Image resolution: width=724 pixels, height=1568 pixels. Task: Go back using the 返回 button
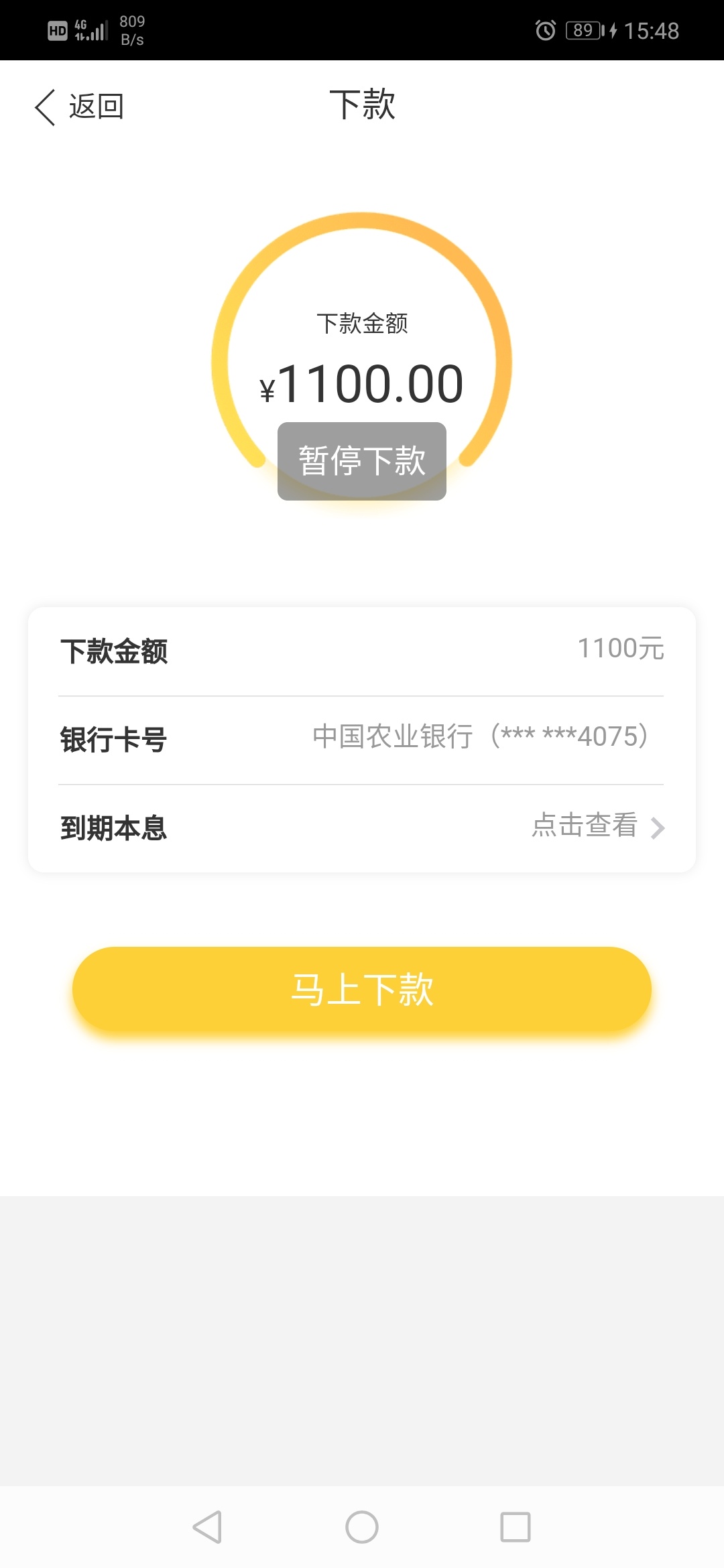79,107
